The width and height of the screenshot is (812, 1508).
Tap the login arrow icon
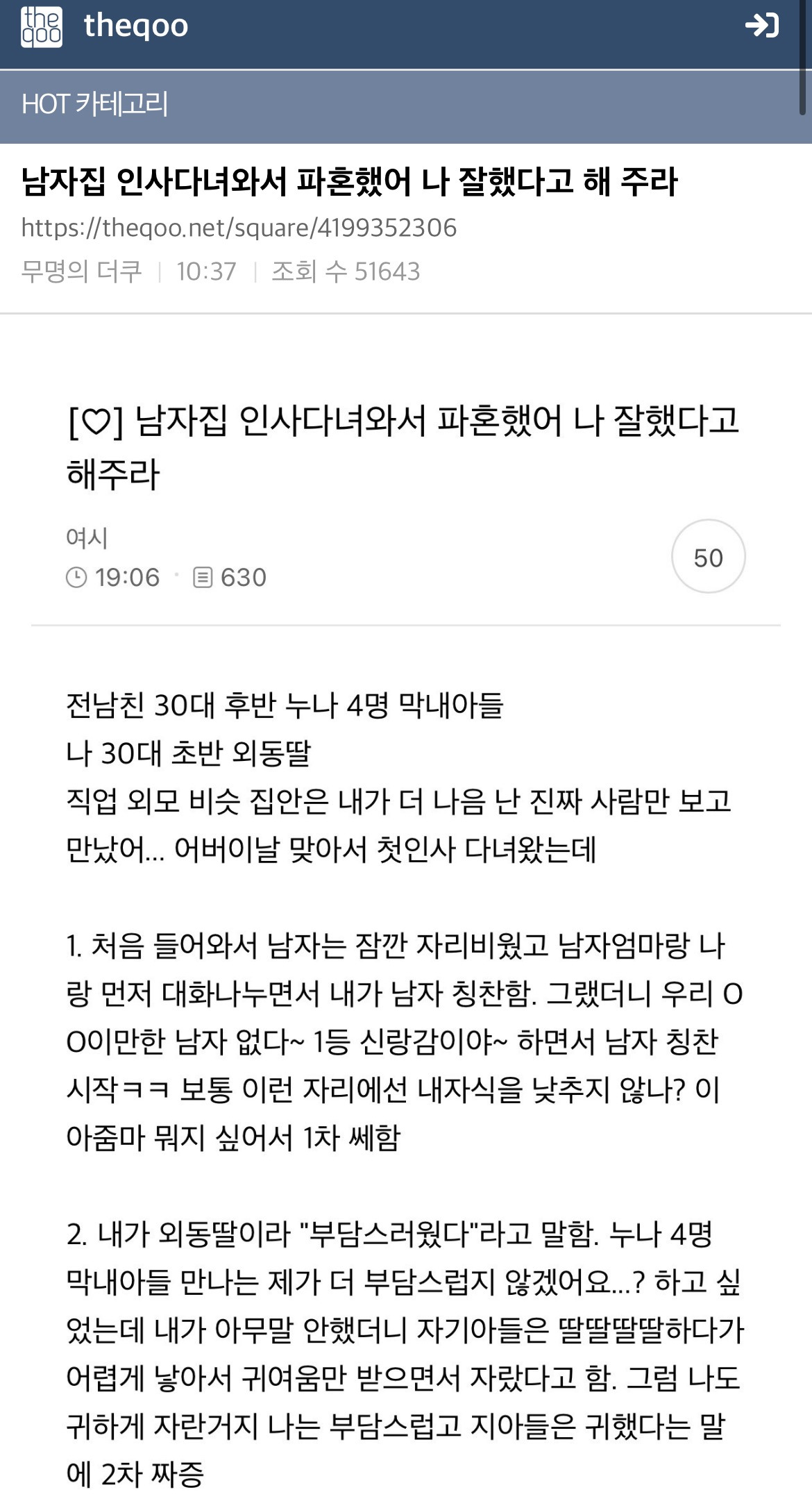tap(761, 26)
